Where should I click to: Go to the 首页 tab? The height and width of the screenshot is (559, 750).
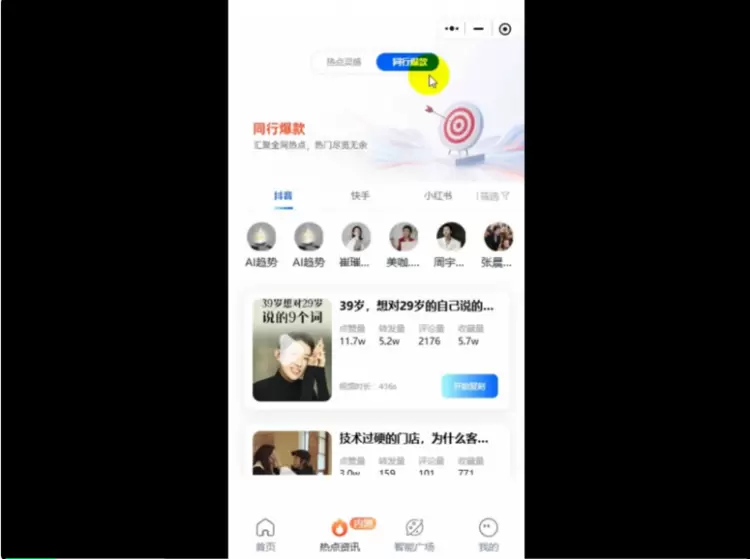[x=265, y=534]
